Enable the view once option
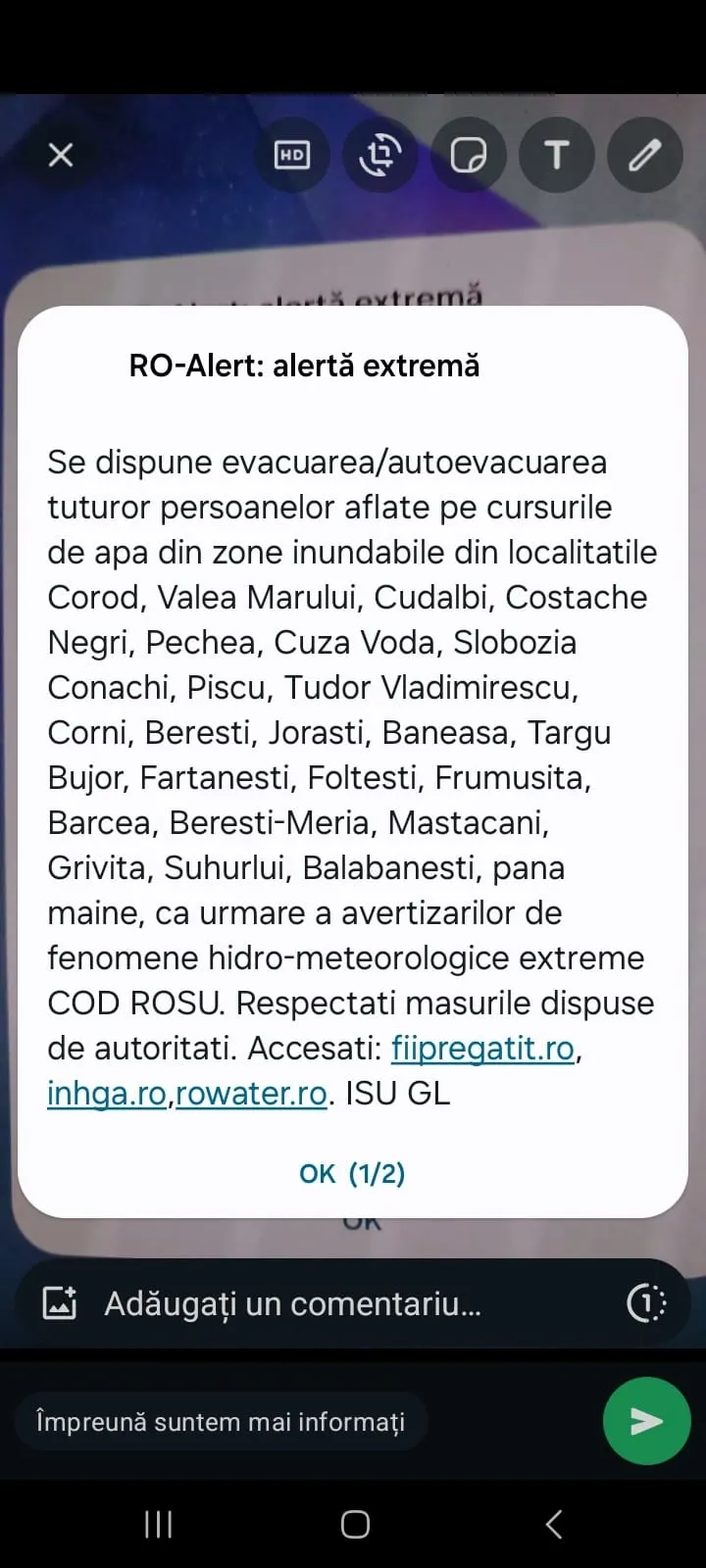 pos(646,1303)
